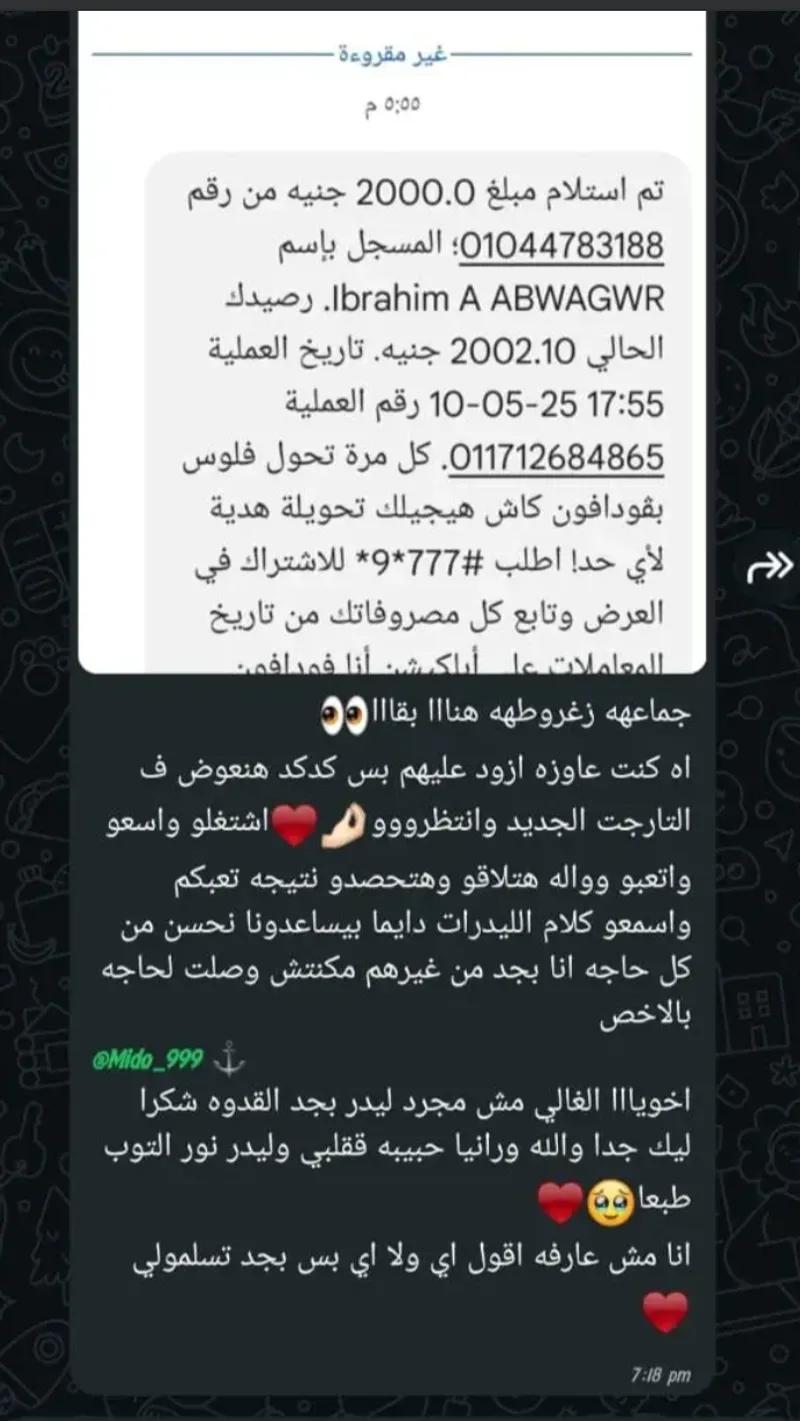Click the anchor emoji beside @Mido_999
800x1421 pixels.
coord(228,1057)
